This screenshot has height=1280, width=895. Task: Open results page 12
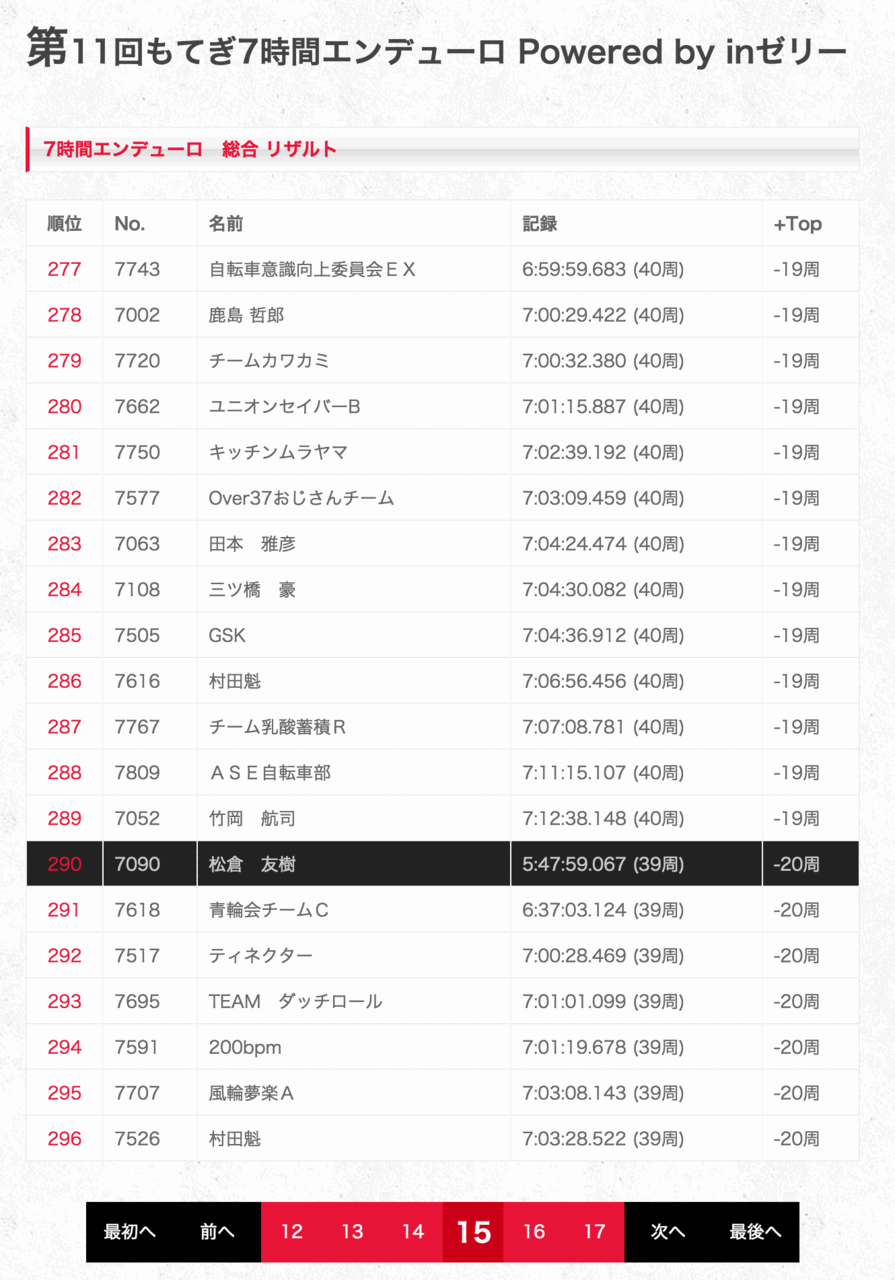coord(292,1232)
